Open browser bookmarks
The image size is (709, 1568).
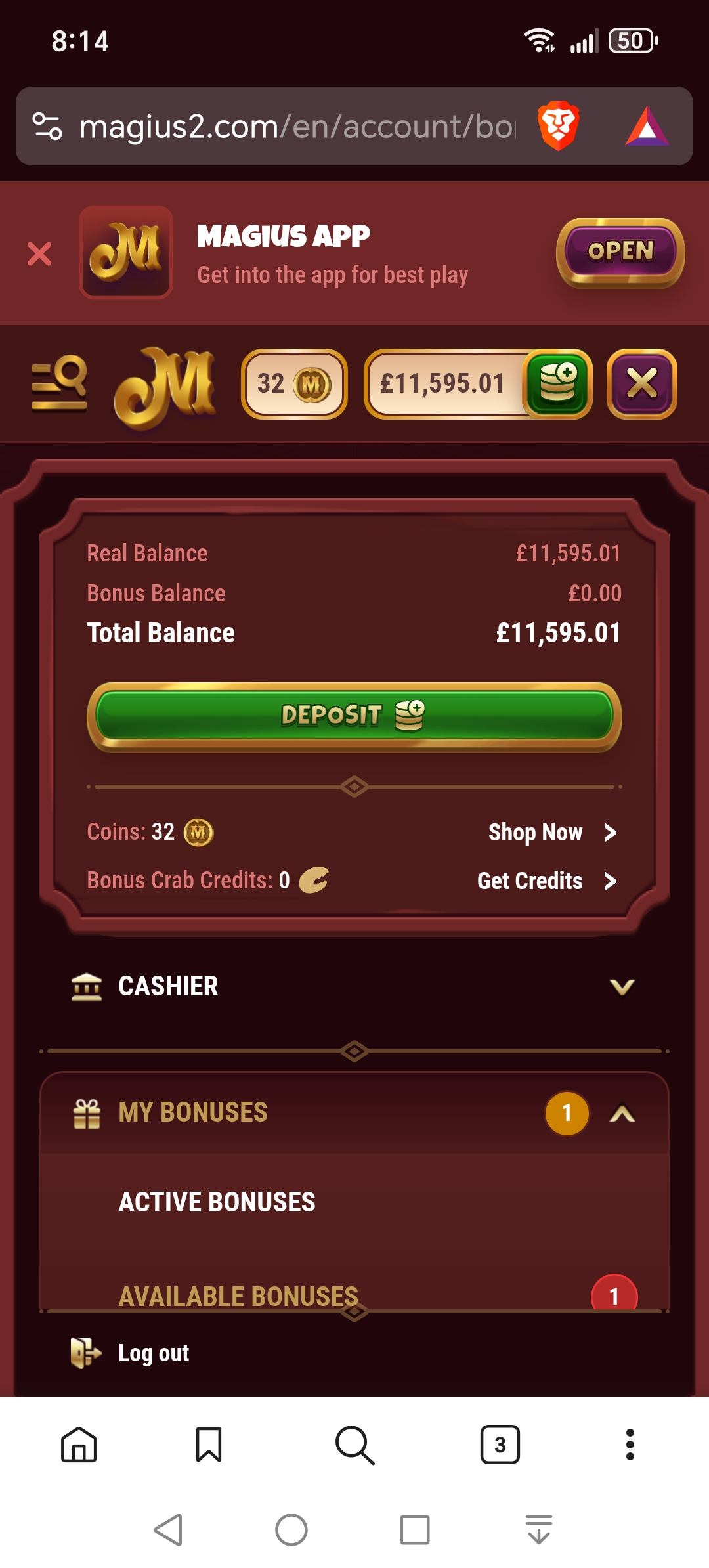tap(209, 1445)
